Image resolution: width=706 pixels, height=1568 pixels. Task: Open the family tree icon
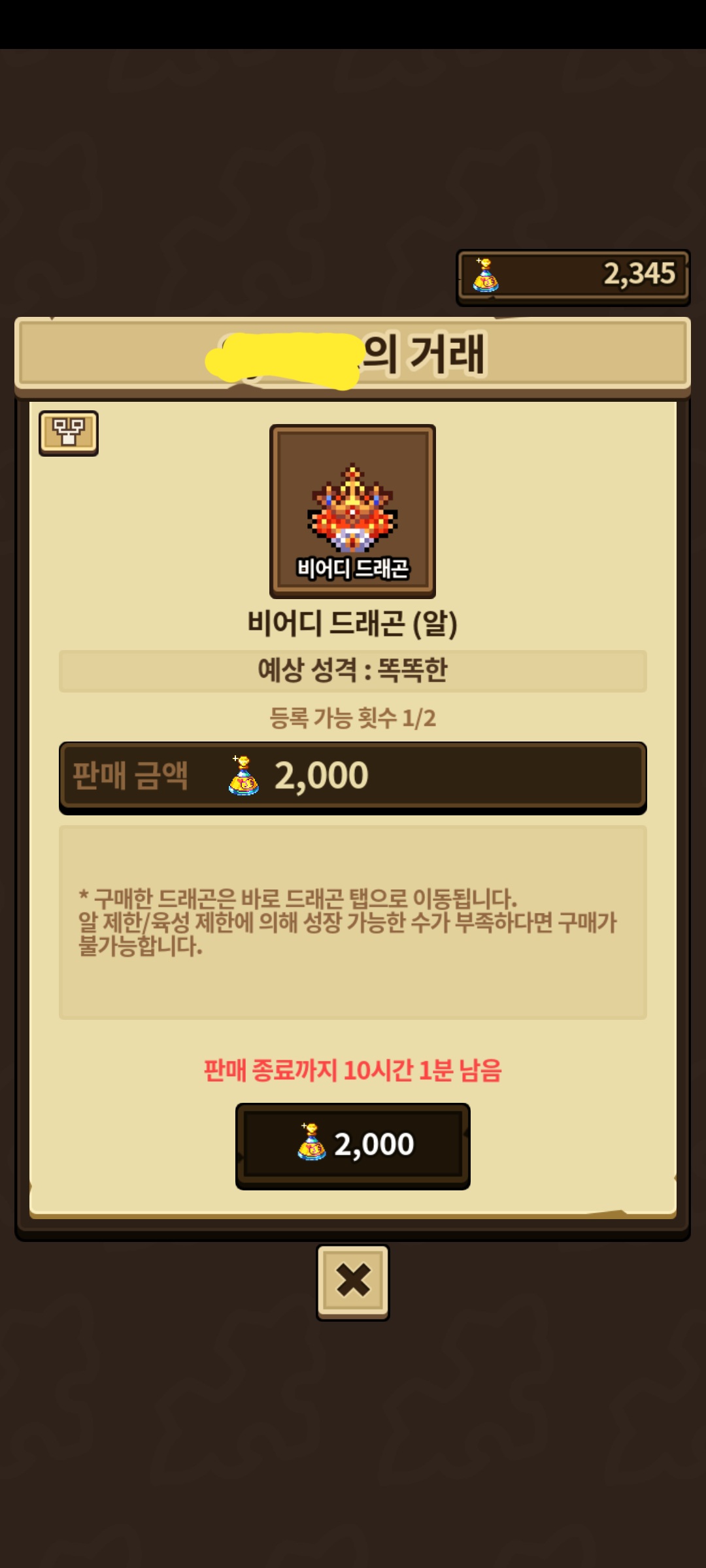69,433
